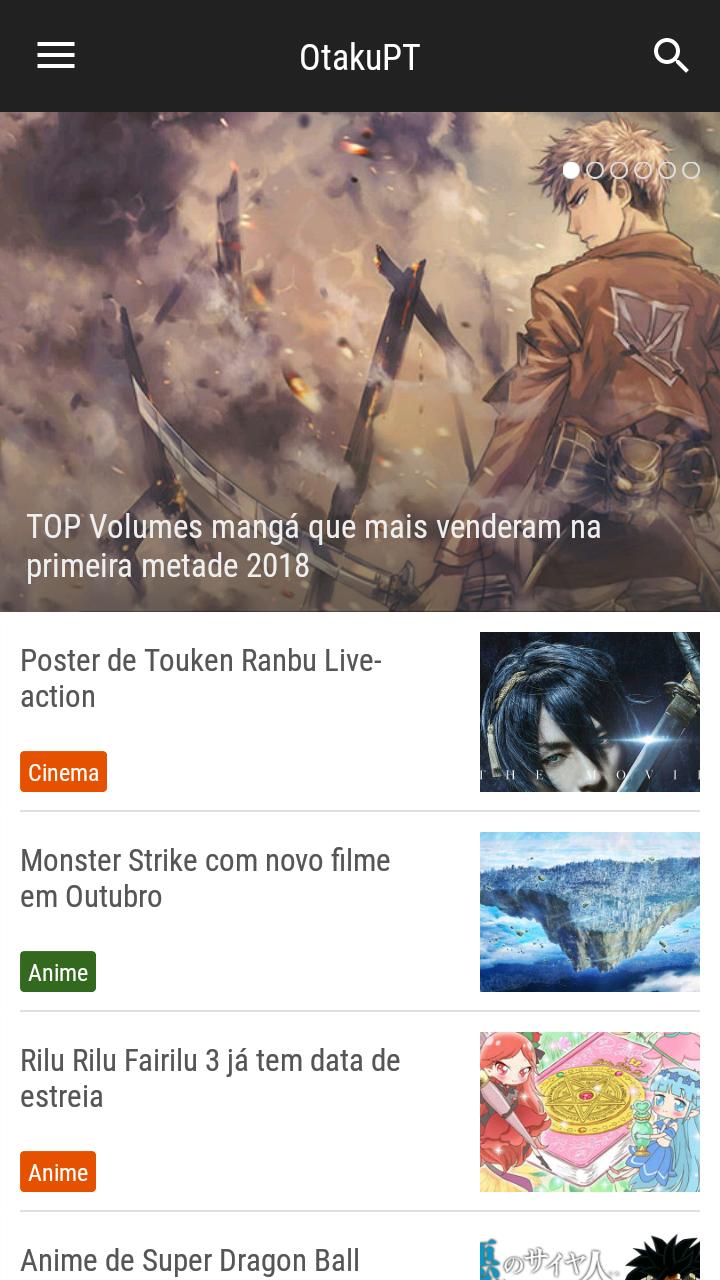The width and height of the screenshot is (720, 1280).
Task: Tap the OtakuPT title to go home
Action: click(359, 56)
